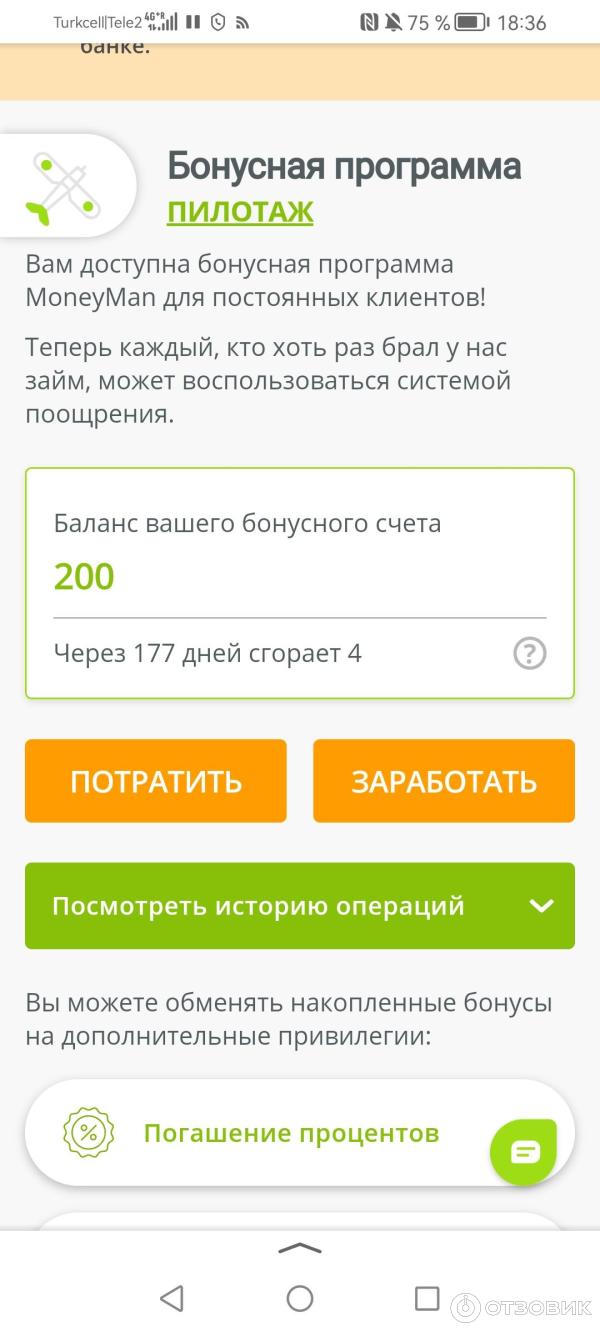Open the ПИЛОТАЖ bonus level link
600x1333 pixels.
pyautogui.click(x=240, y=212)
